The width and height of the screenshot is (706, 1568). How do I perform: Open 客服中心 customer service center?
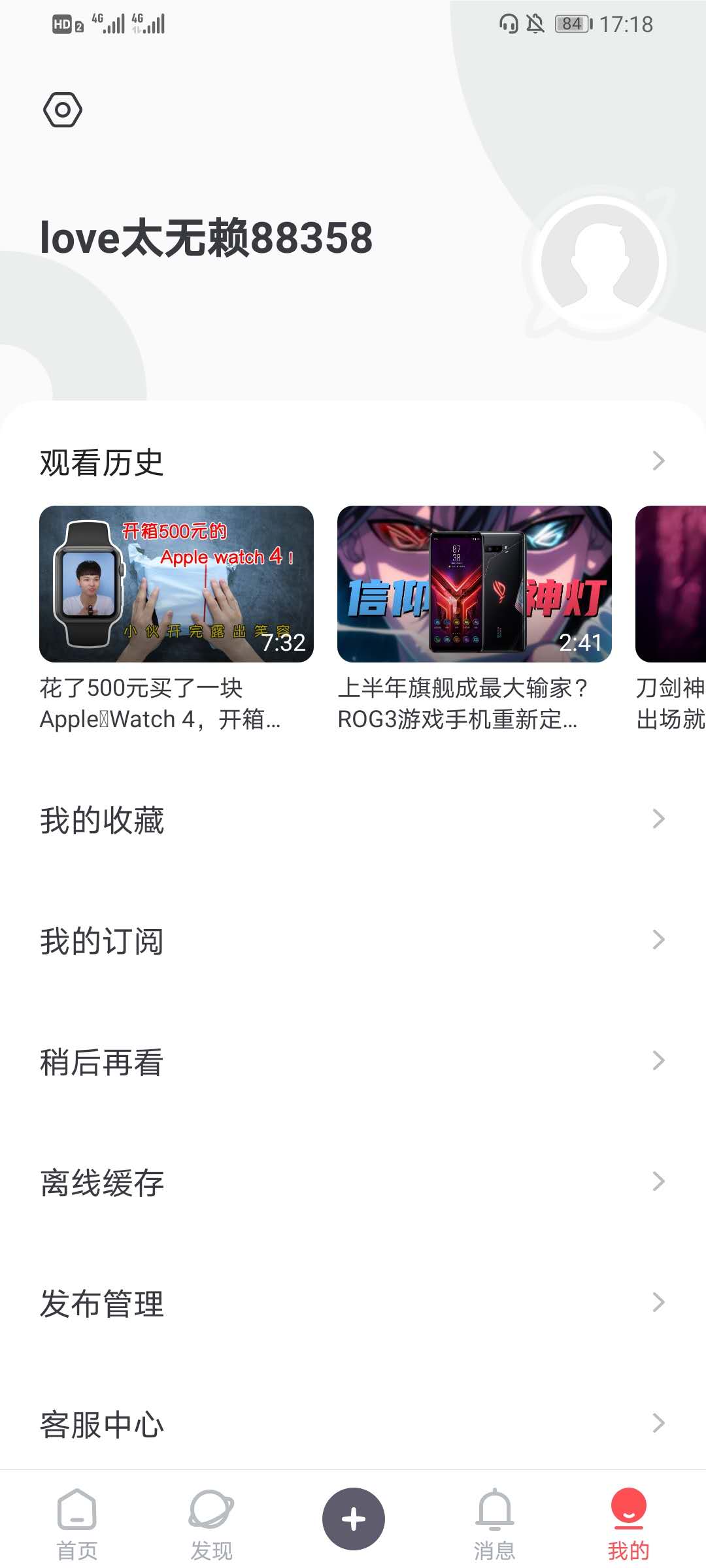[353, 1424]
